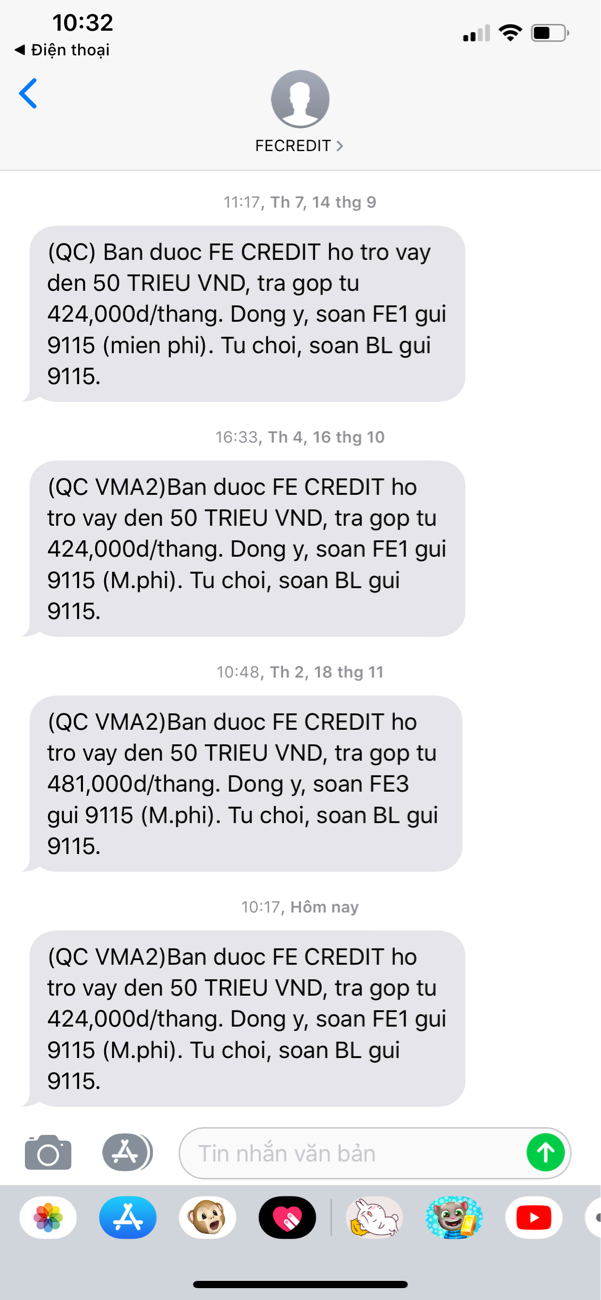Screen dimensions: 601x1300
Task: Open the camera to attach a photo
Action: click(48, 1153)
